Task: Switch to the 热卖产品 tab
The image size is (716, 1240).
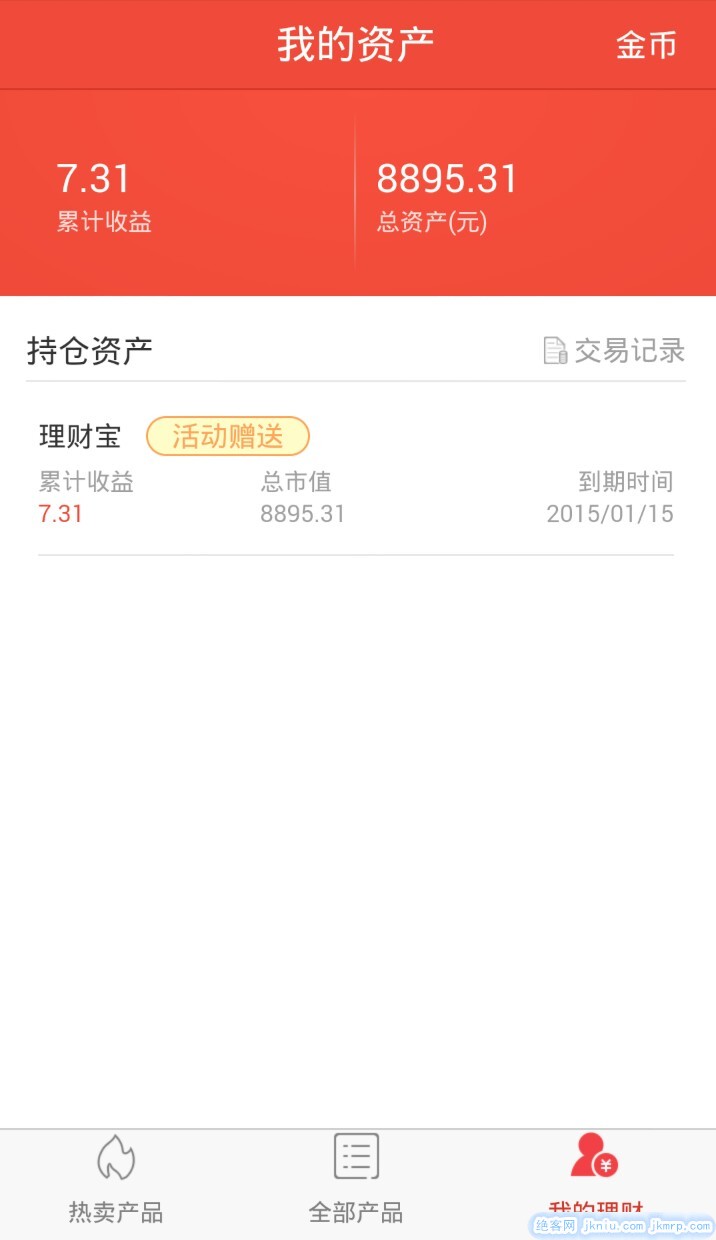Action: tap(116, 1180)
